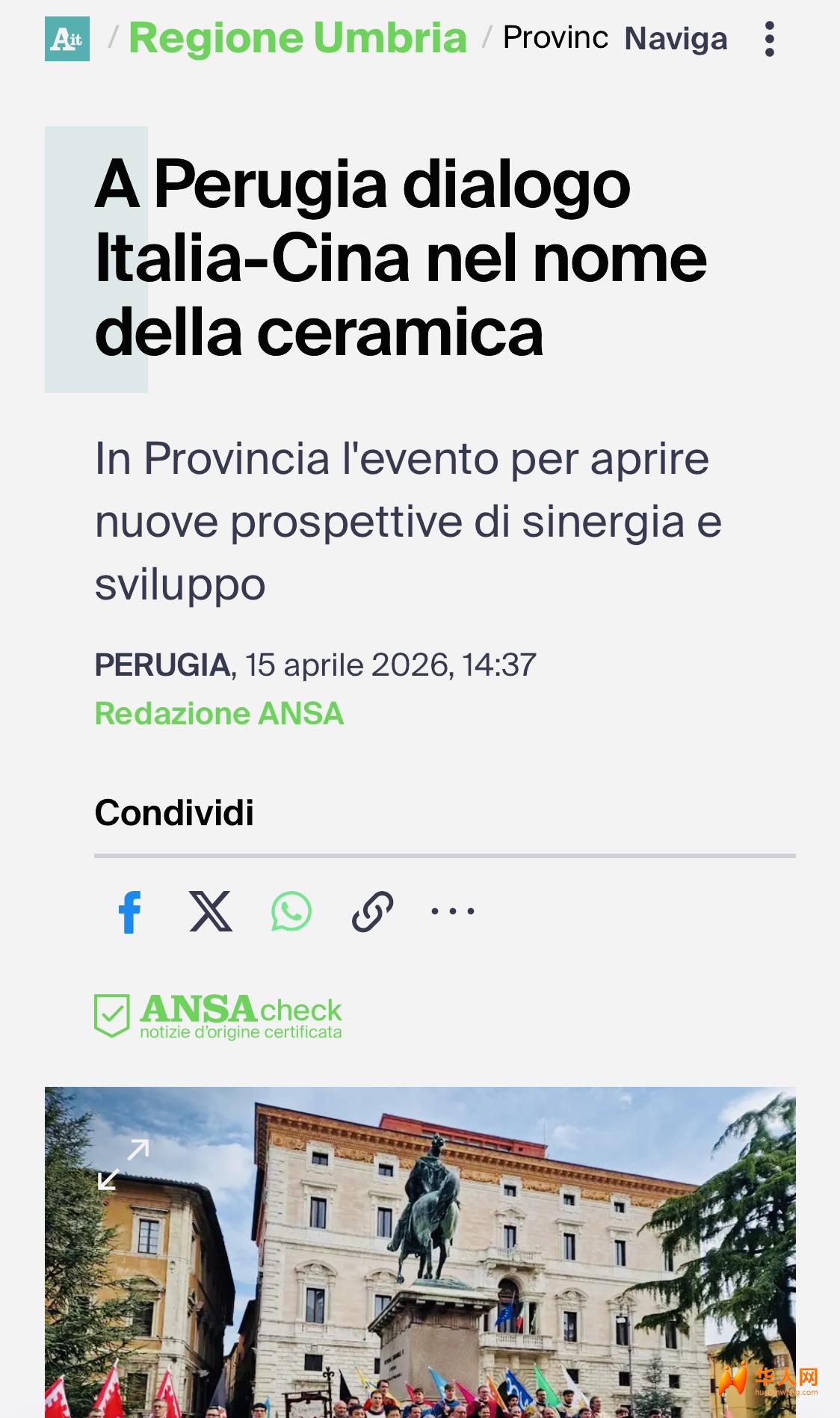Expand the article photo to fullscreen
This screenshot has width=840, height=1418.
coord(124,1164)
